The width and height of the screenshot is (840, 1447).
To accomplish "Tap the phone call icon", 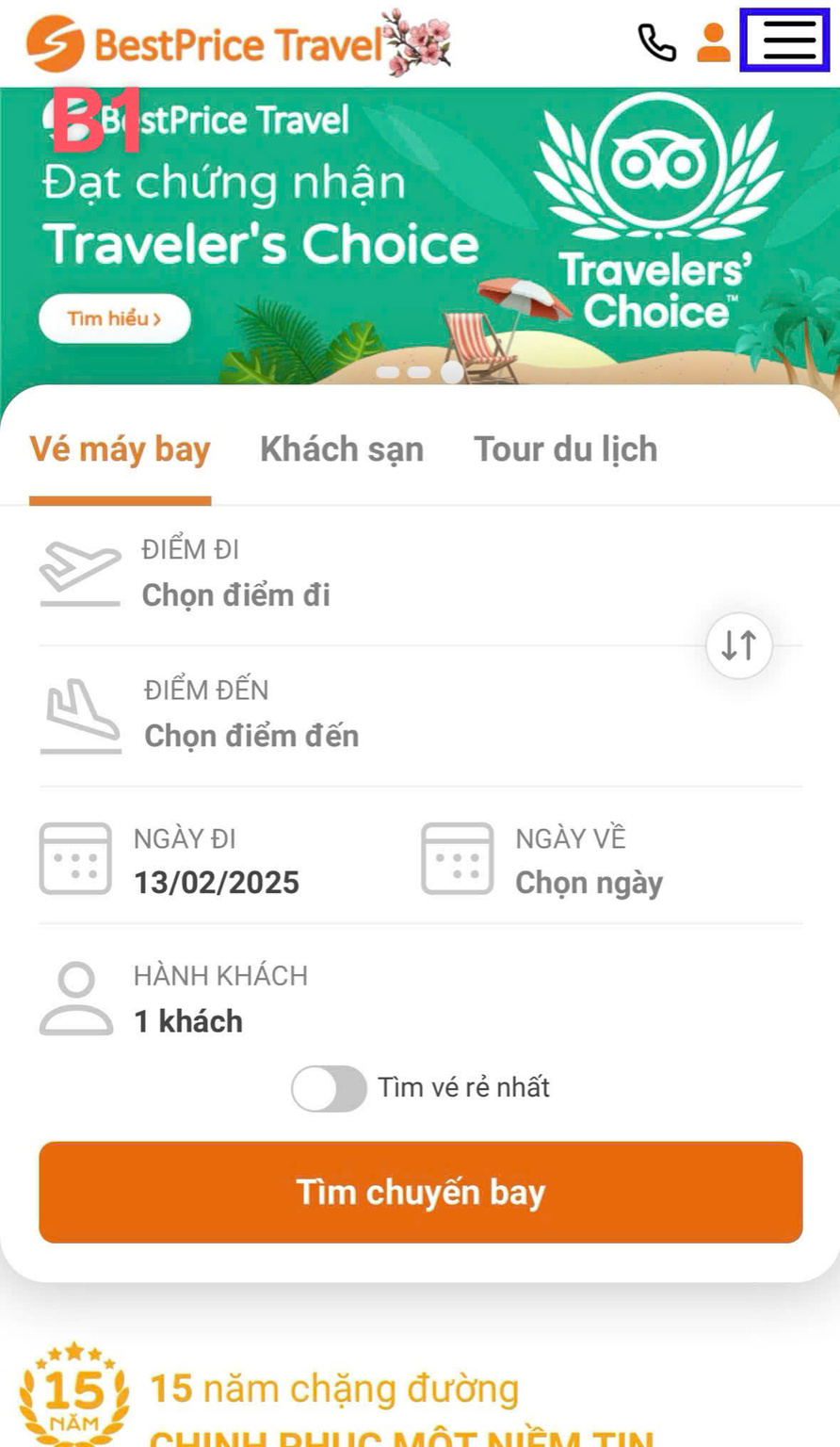I will click(656, 42).
